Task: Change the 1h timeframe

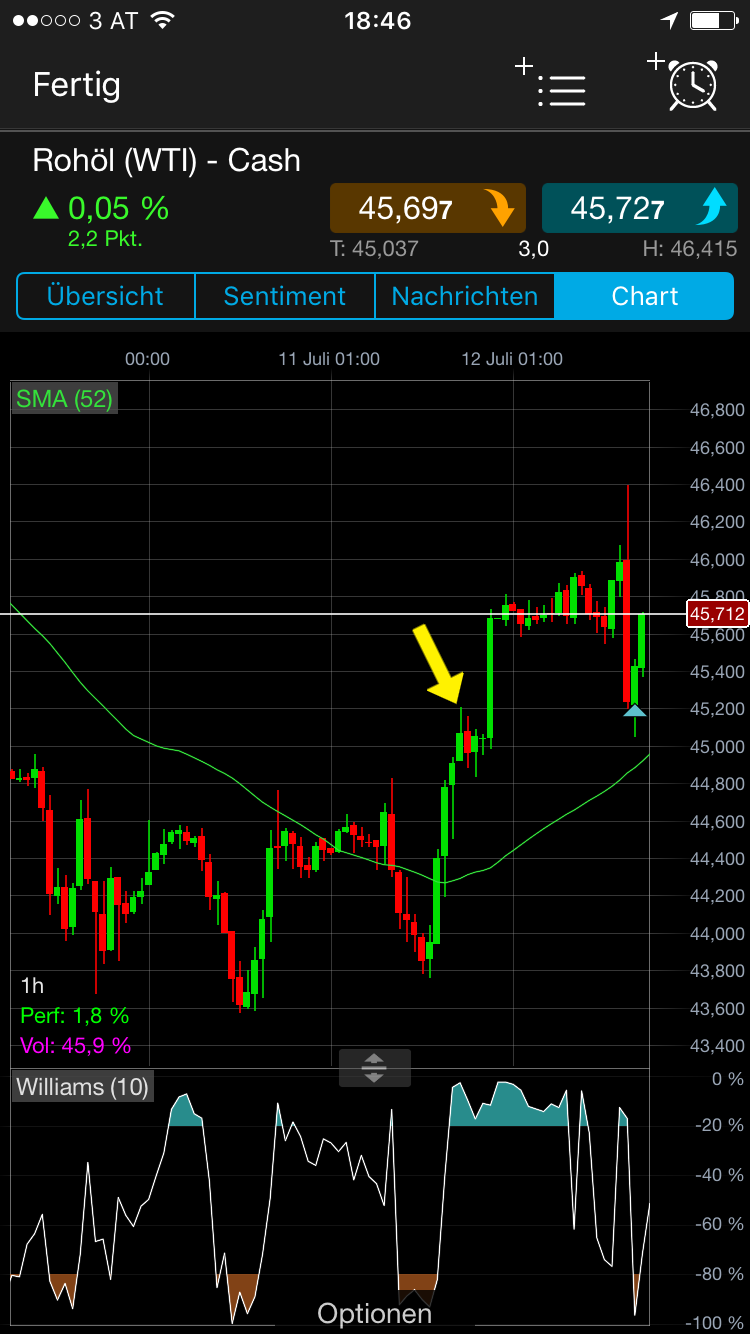Action: (32, 986)
